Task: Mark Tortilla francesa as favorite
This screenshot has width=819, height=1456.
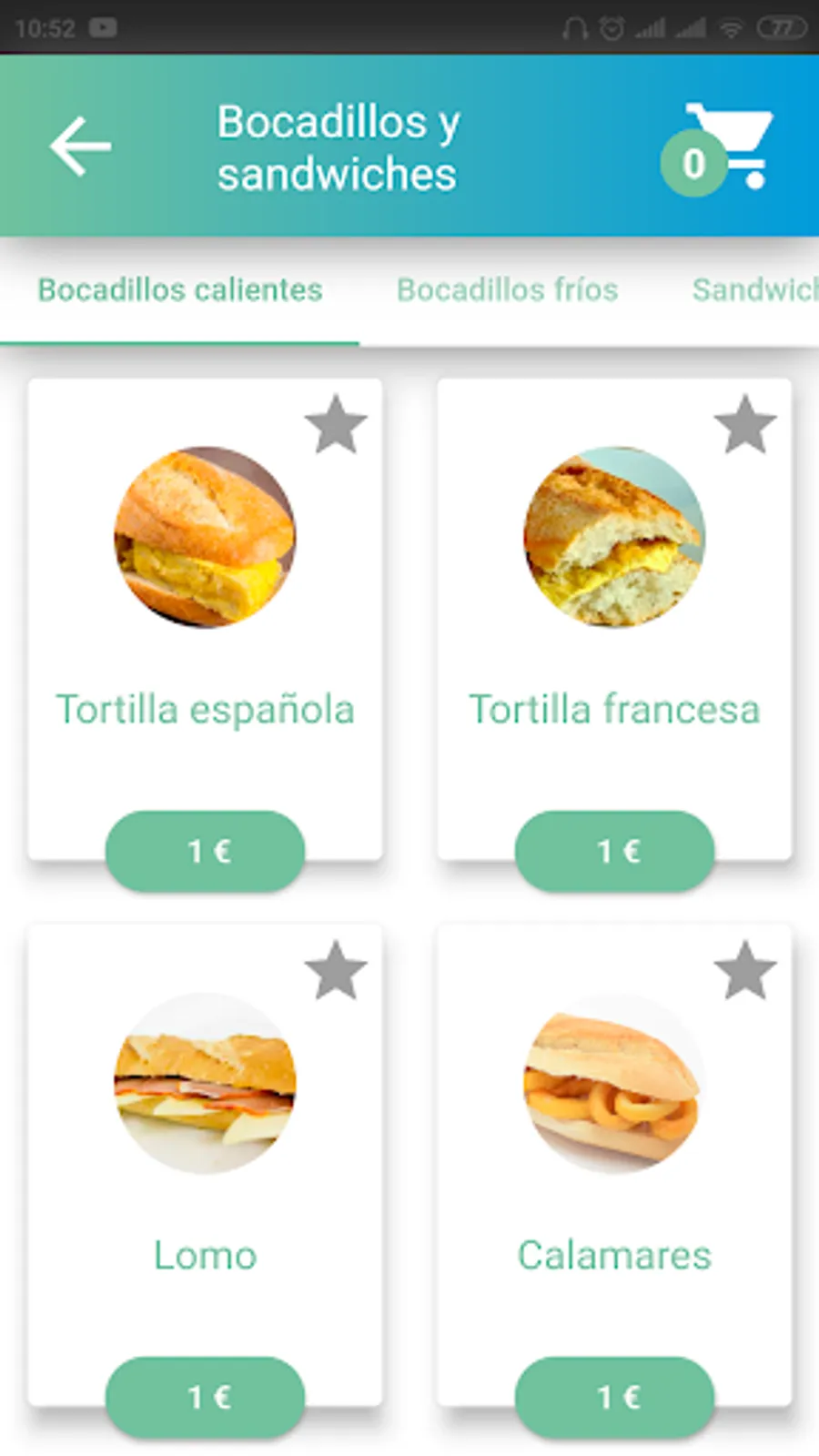Action: 745,425
